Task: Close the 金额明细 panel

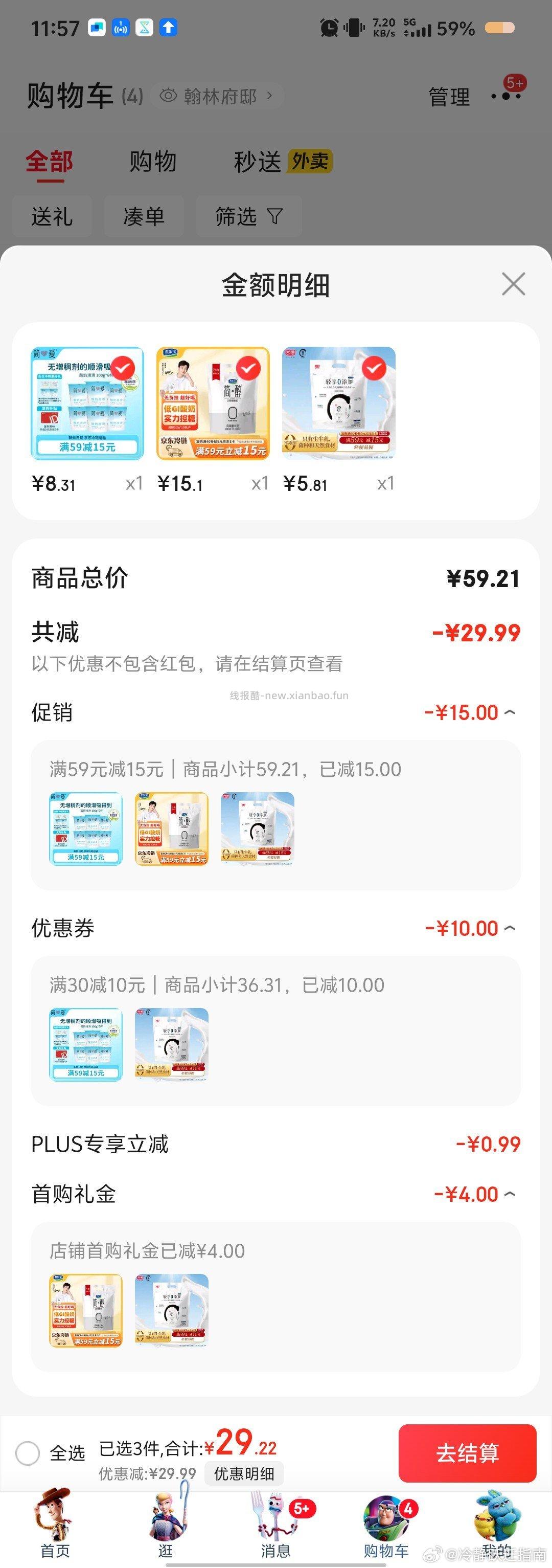Action: 513,284
